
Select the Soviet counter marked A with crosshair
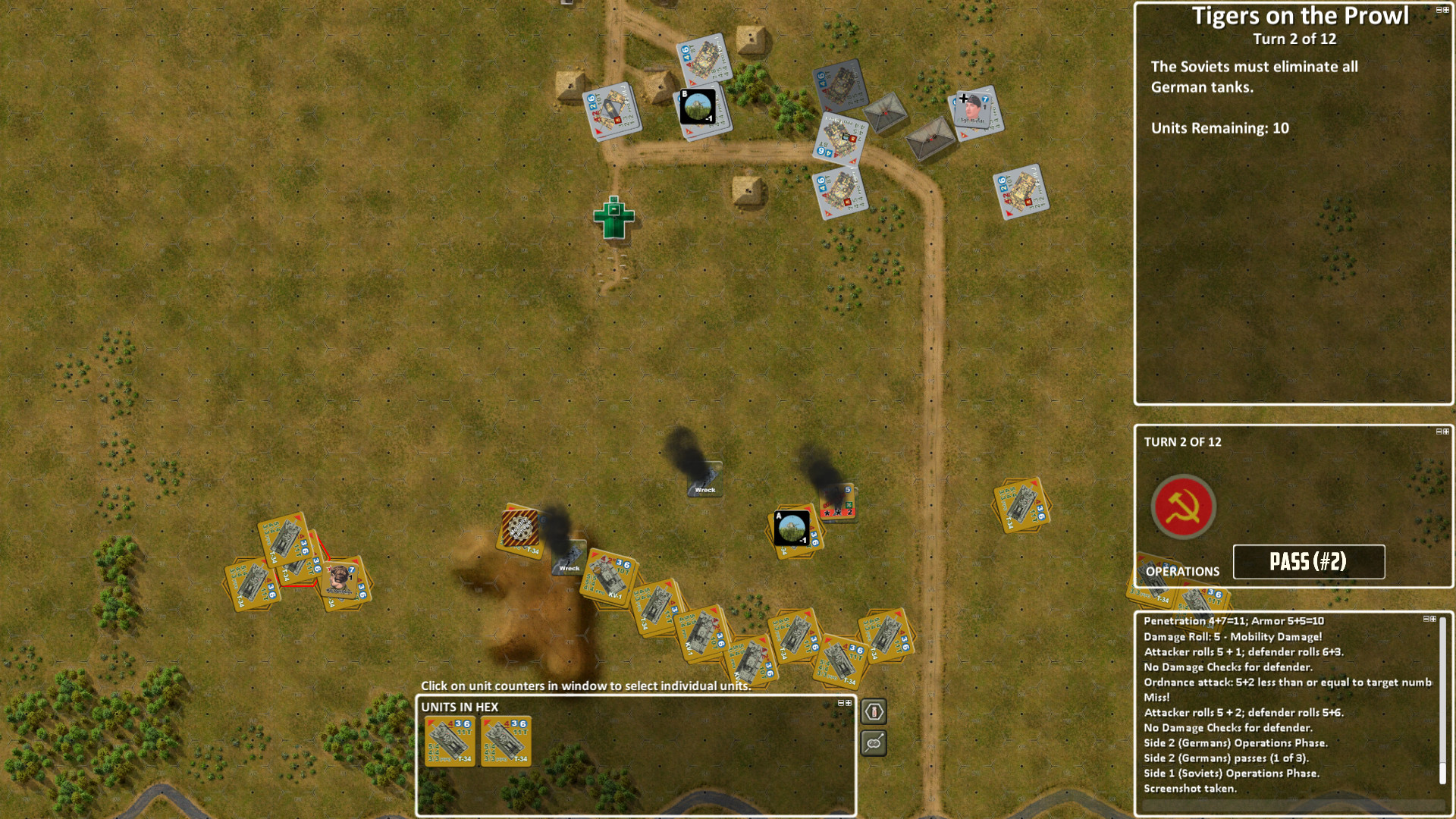coord(792,529)
